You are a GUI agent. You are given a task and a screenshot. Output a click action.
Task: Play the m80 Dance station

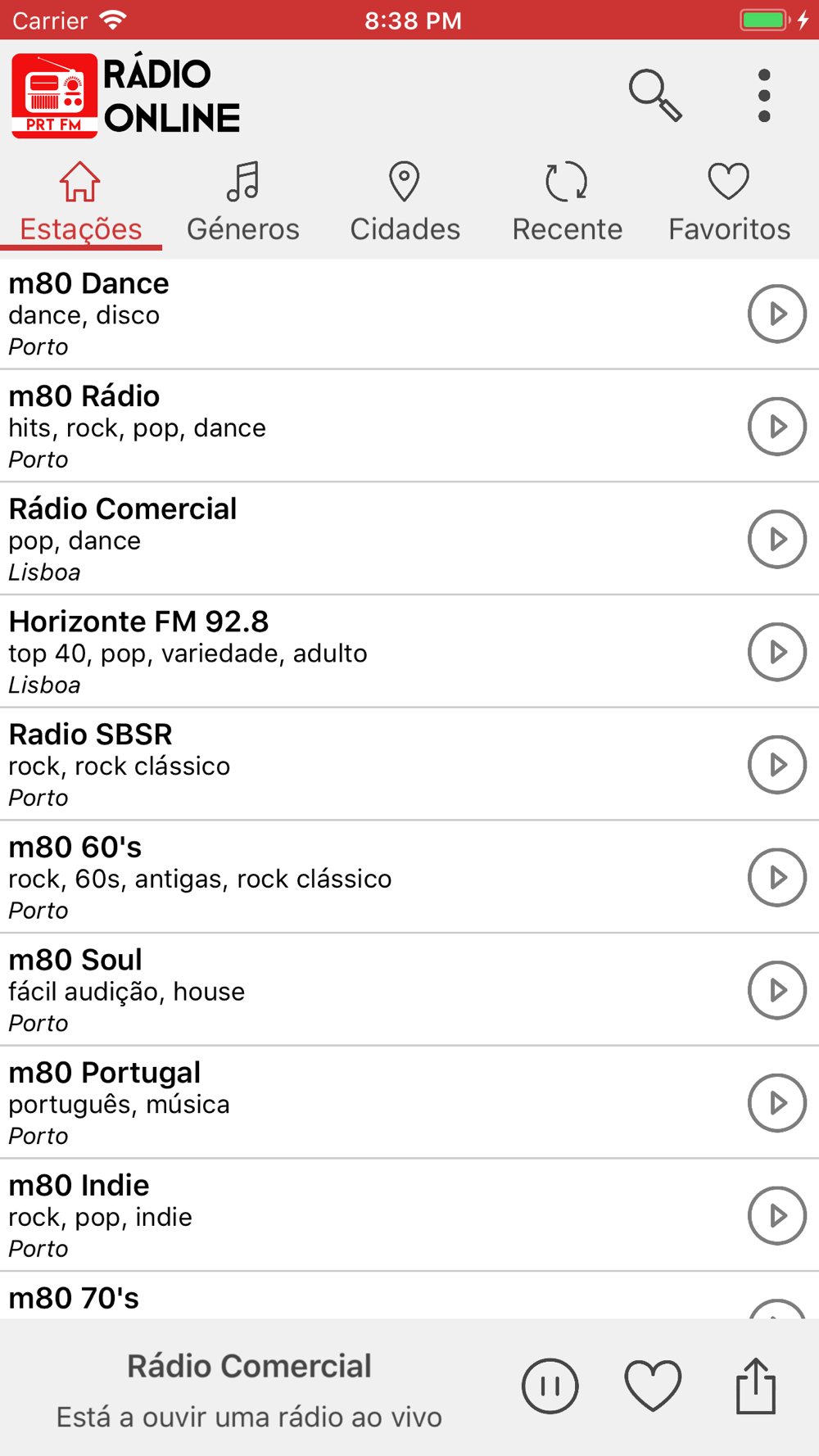click(x=777, y=314)
